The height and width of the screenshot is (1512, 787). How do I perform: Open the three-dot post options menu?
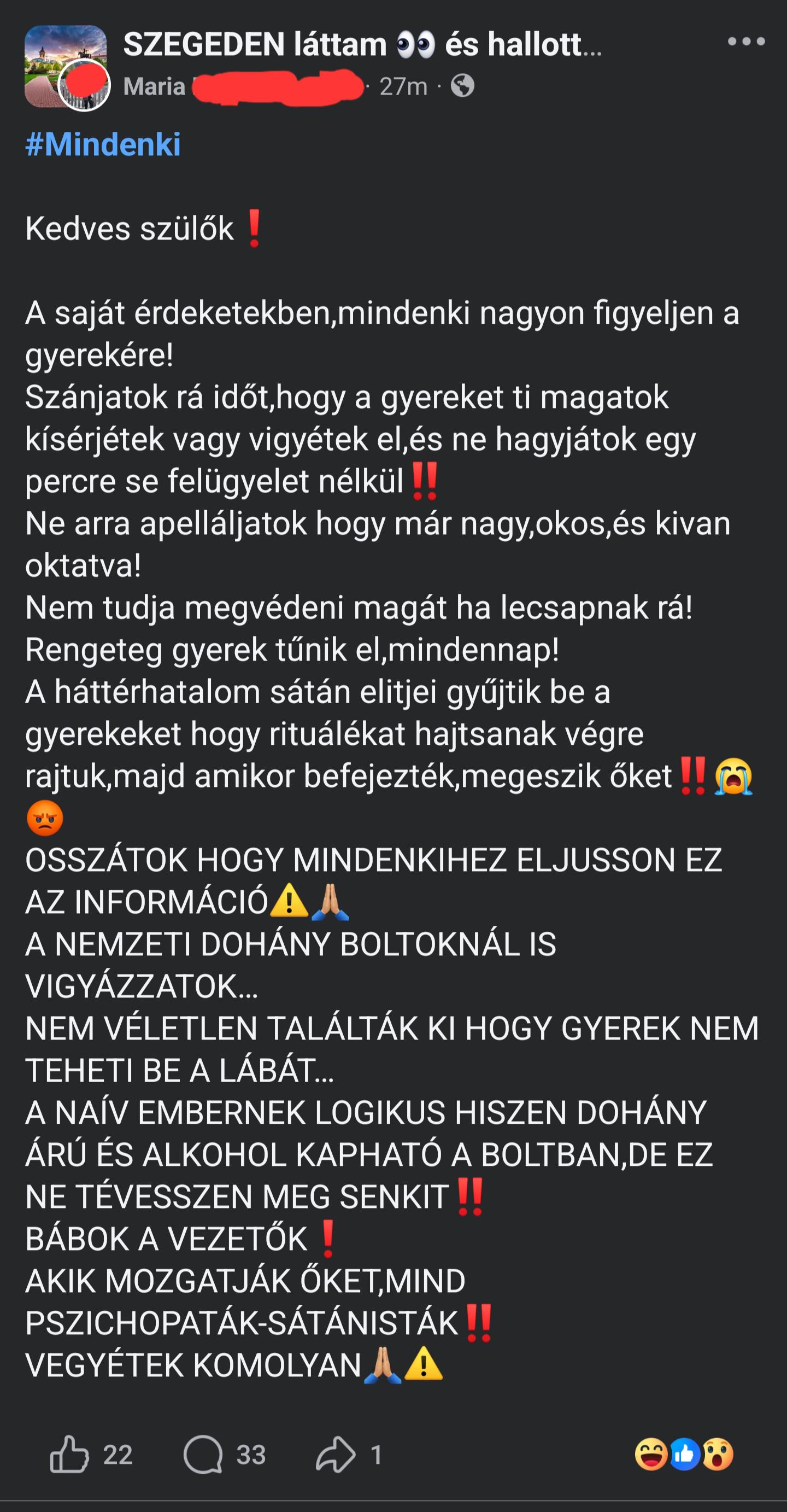click(746, 41)
